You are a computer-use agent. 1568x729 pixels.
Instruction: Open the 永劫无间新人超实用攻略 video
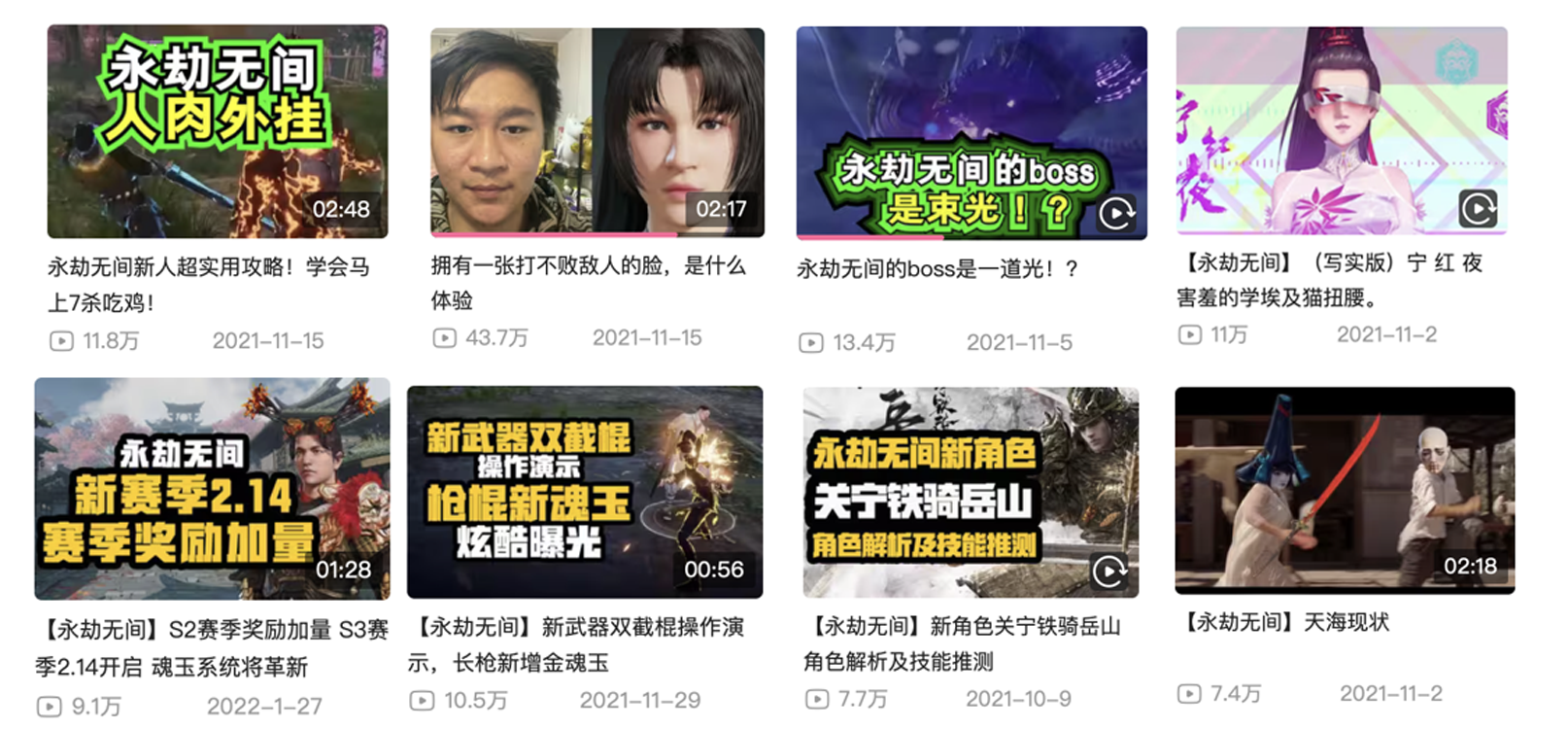(x=218, y=132)
